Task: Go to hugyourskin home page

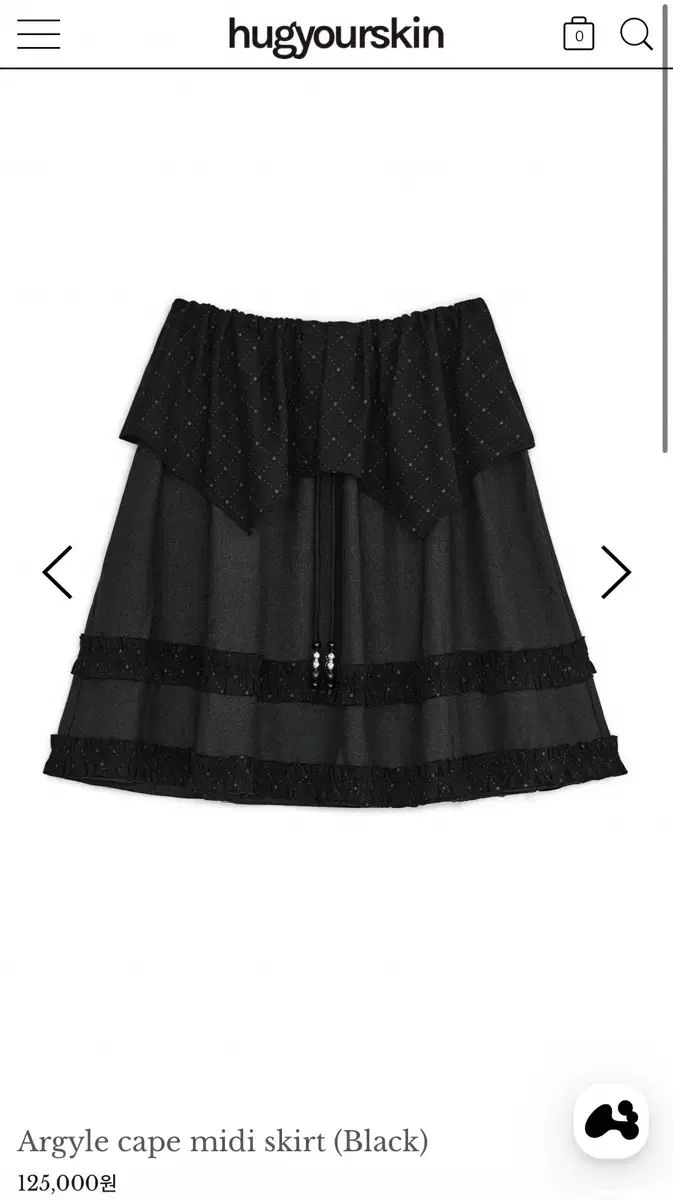Action: 335,35
